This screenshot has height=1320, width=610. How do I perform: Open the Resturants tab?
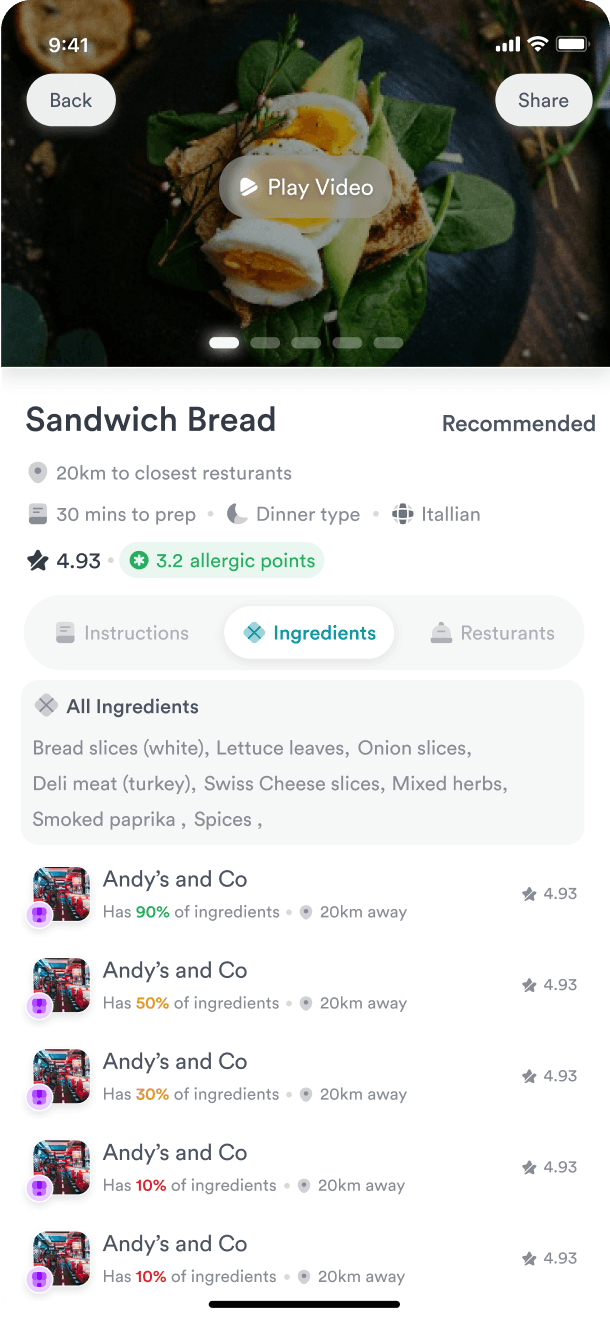point(492,633)
